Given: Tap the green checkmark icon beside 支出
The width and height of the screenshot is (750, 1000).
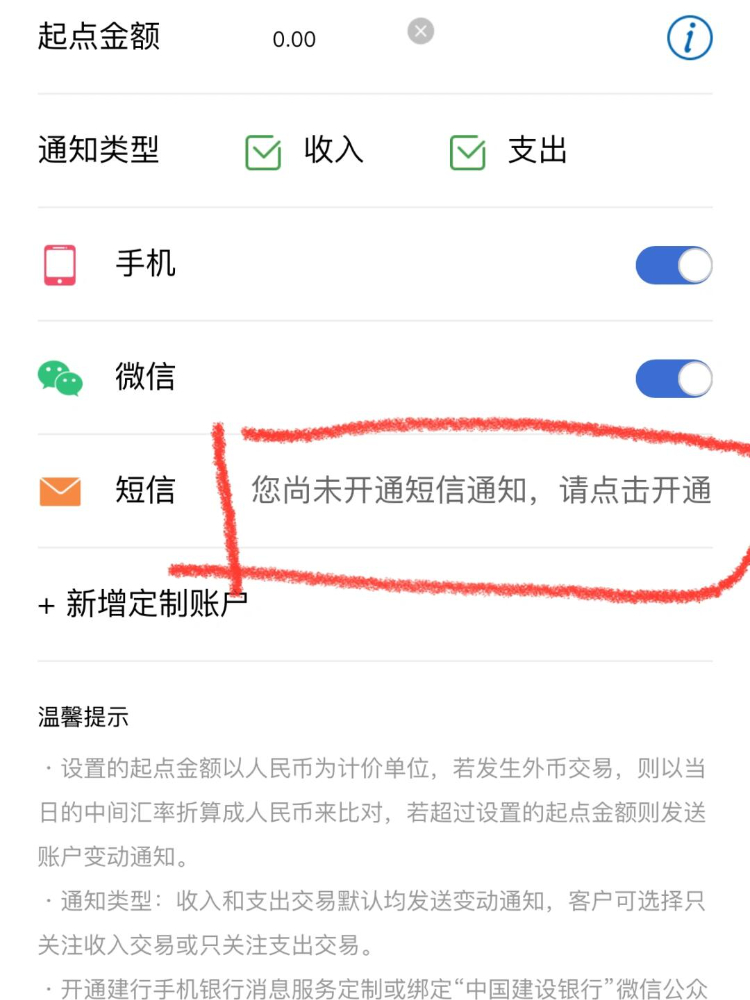Looking at the screenshot, I should [465, 151].
